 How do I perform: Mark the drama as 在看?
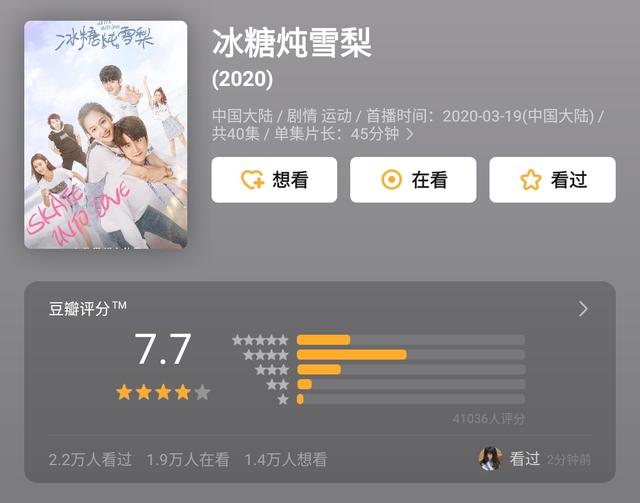(x=413, y=180)
